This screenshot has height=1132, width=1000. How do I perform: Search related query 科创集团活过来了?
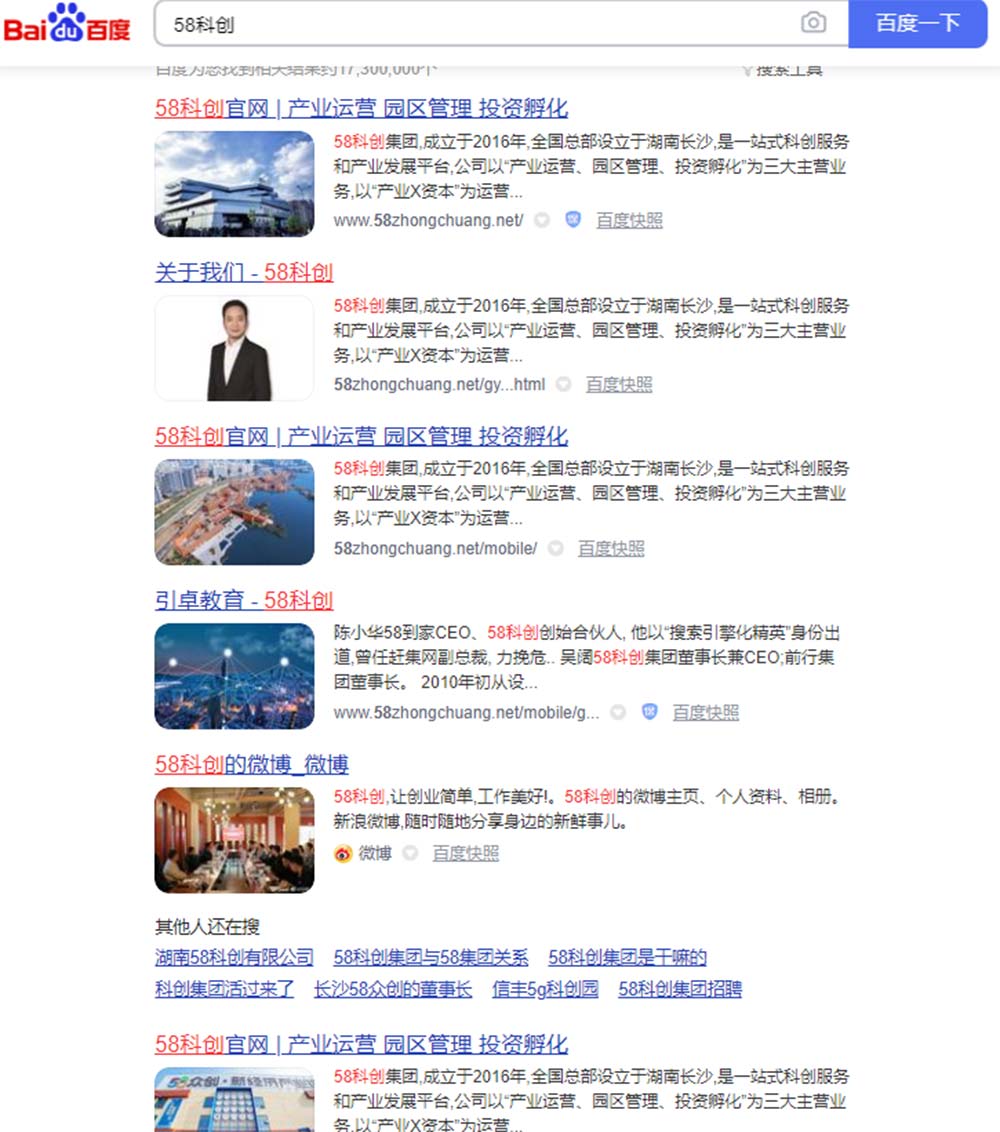tap(225, 990)
